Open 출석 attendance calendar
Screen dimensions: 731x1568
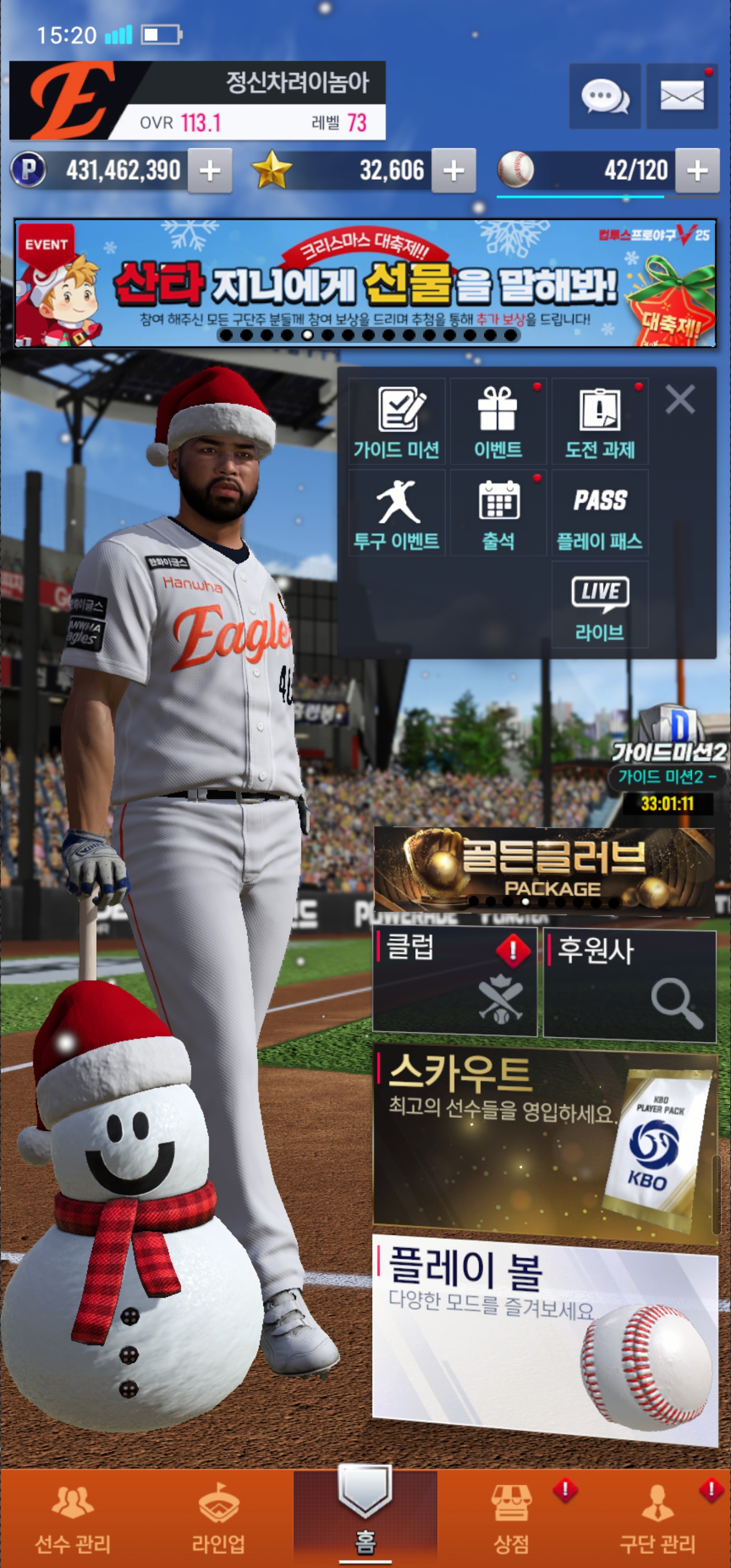pos(498,512)
